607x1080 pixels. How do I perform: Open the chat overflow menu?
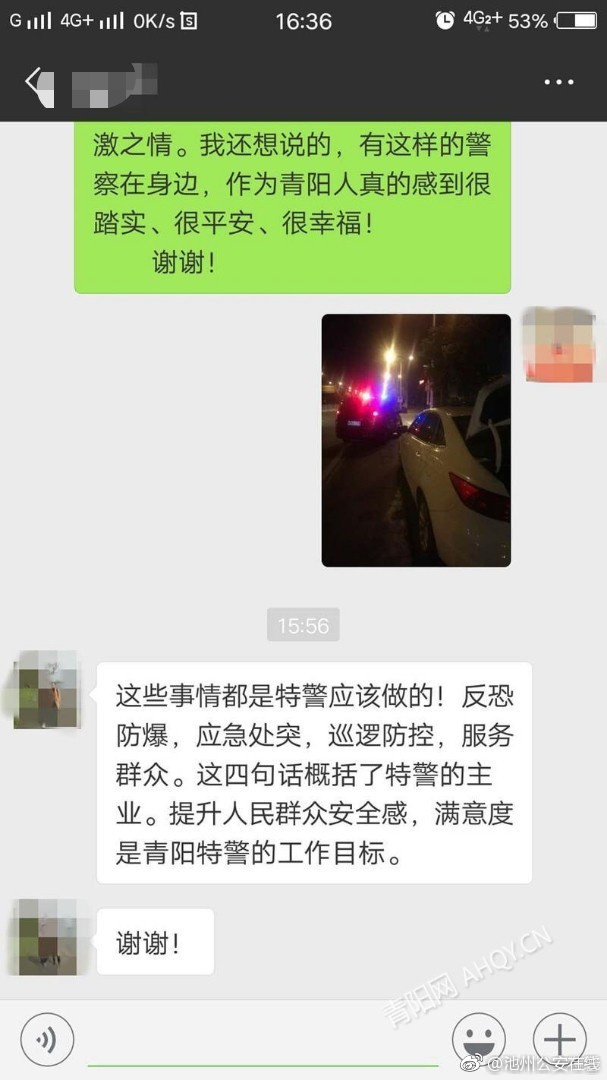(x=558, y=82)
